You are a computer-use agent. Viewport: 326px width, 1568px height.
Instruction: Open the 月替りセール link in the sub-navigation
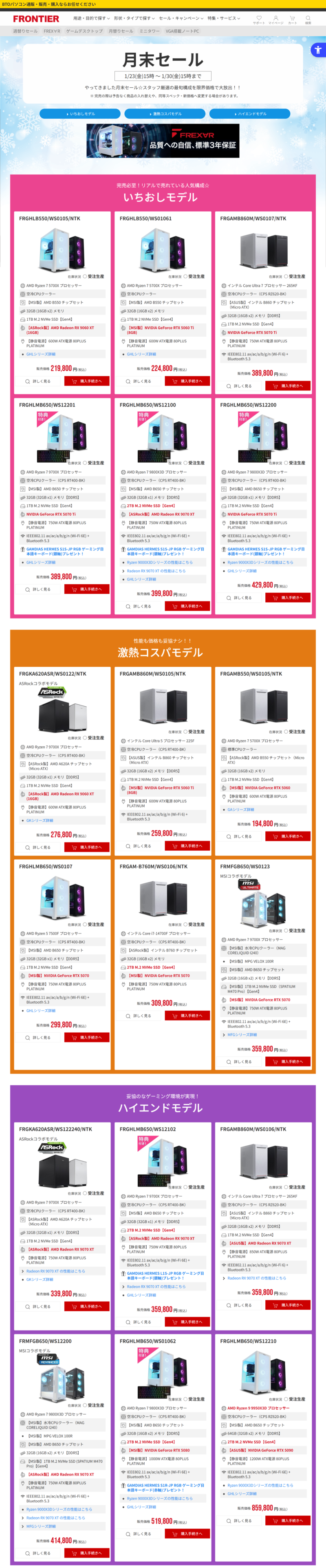tap(121, 31)
